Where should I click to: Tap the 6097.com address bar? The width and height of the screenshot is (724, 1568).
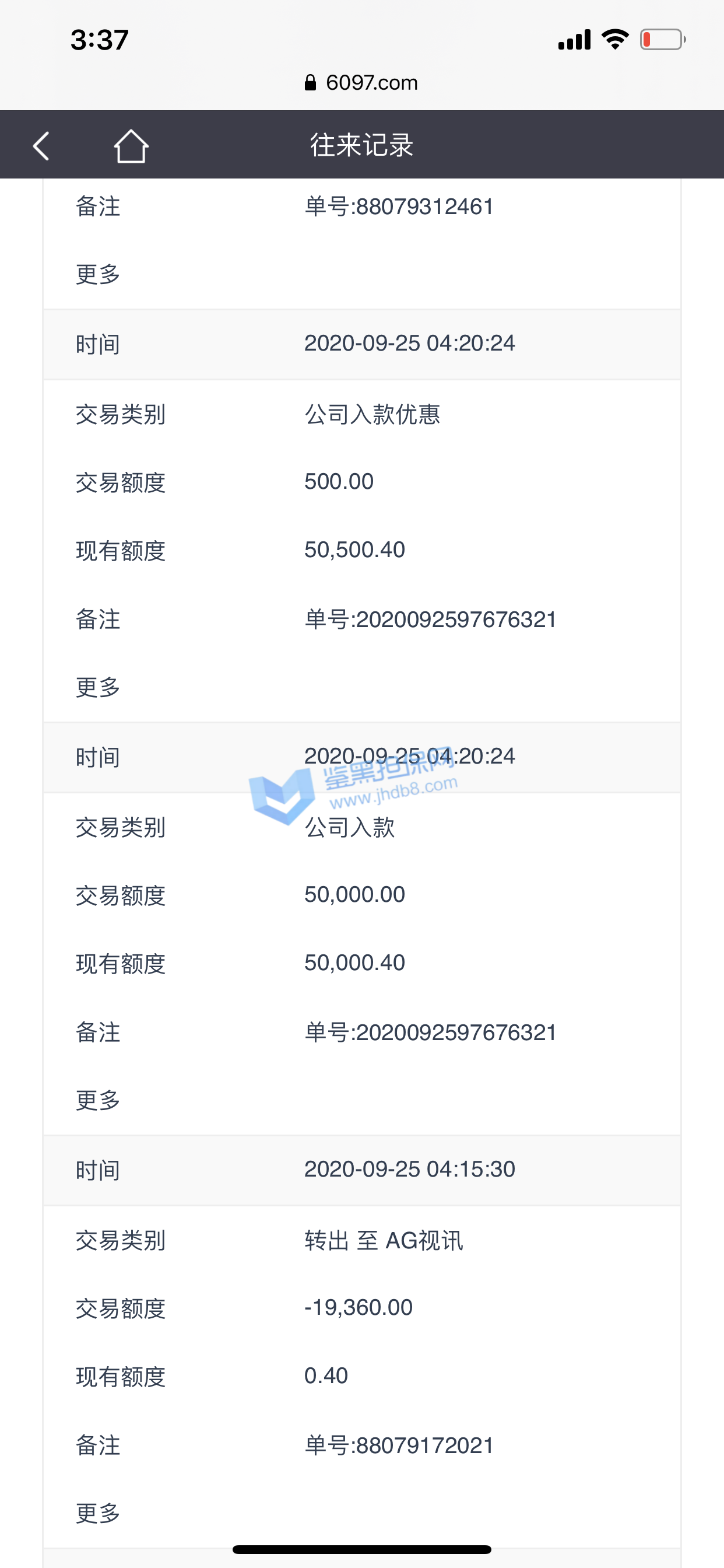pyautogui.click(x=362, y=83)
